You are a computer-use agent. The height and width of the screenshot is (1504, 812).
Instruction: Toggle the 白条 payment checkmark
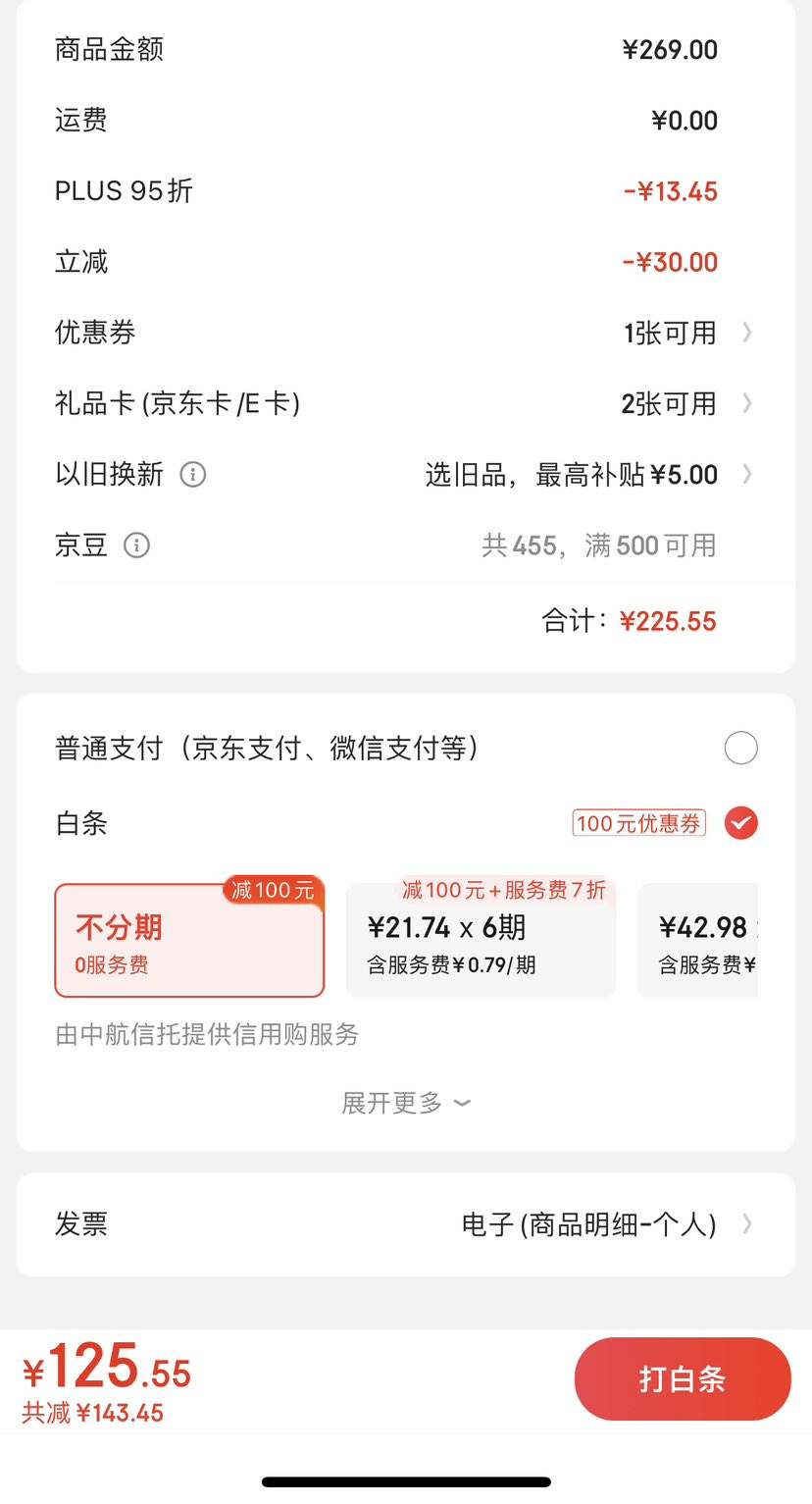point(740,822)
